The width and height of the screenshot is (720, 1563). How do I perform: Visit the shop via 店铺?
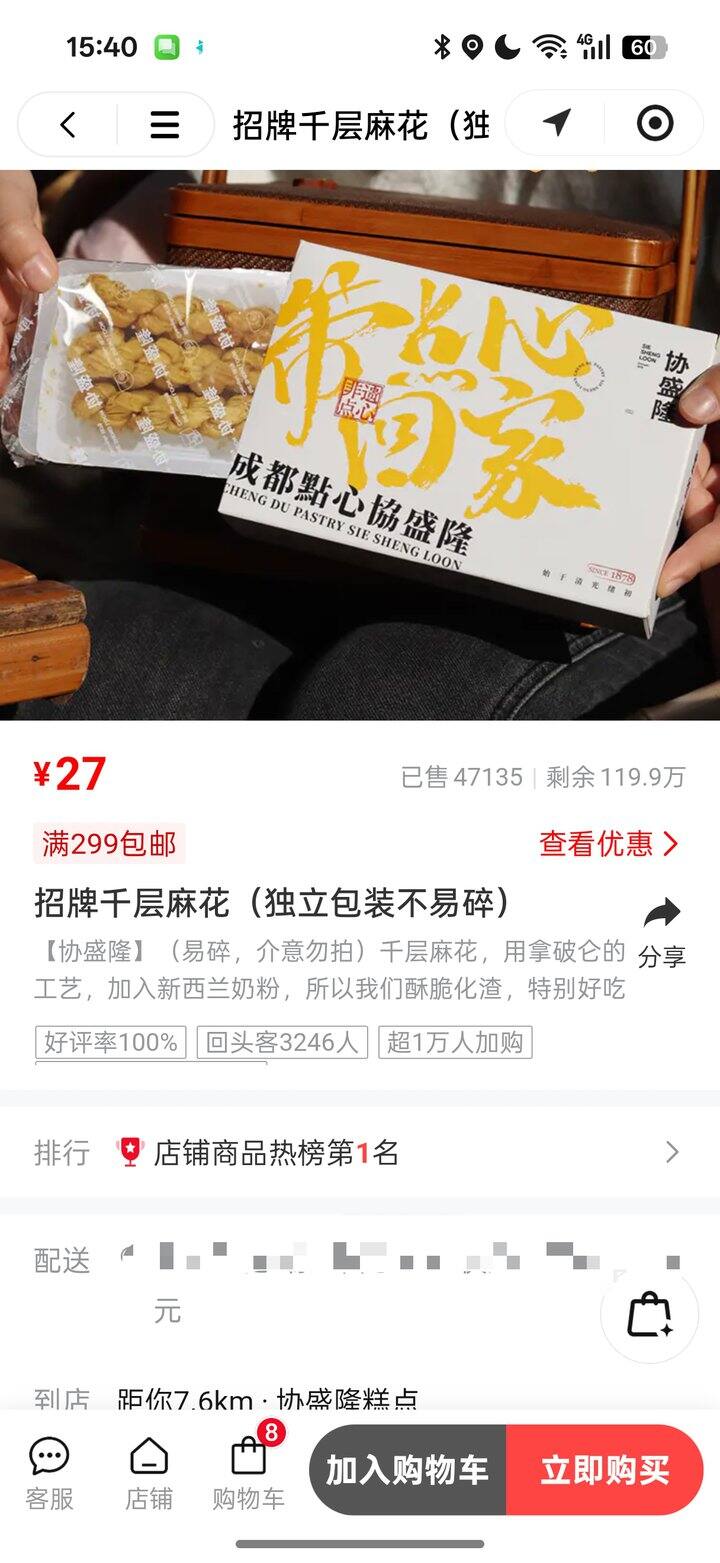[149, 1472]
